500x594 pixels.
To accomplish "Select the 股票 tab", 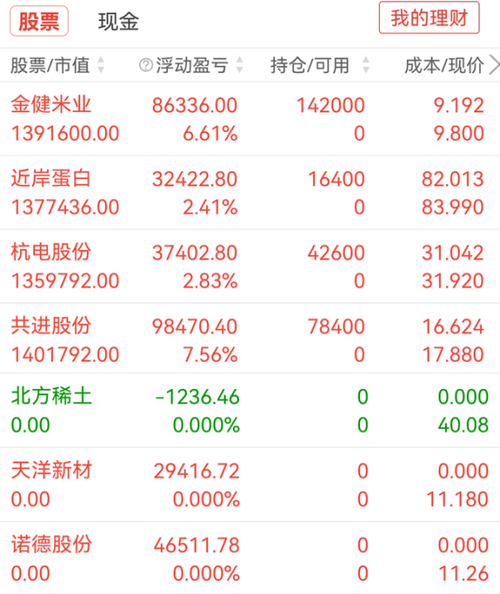I will [x=39, y=21].
